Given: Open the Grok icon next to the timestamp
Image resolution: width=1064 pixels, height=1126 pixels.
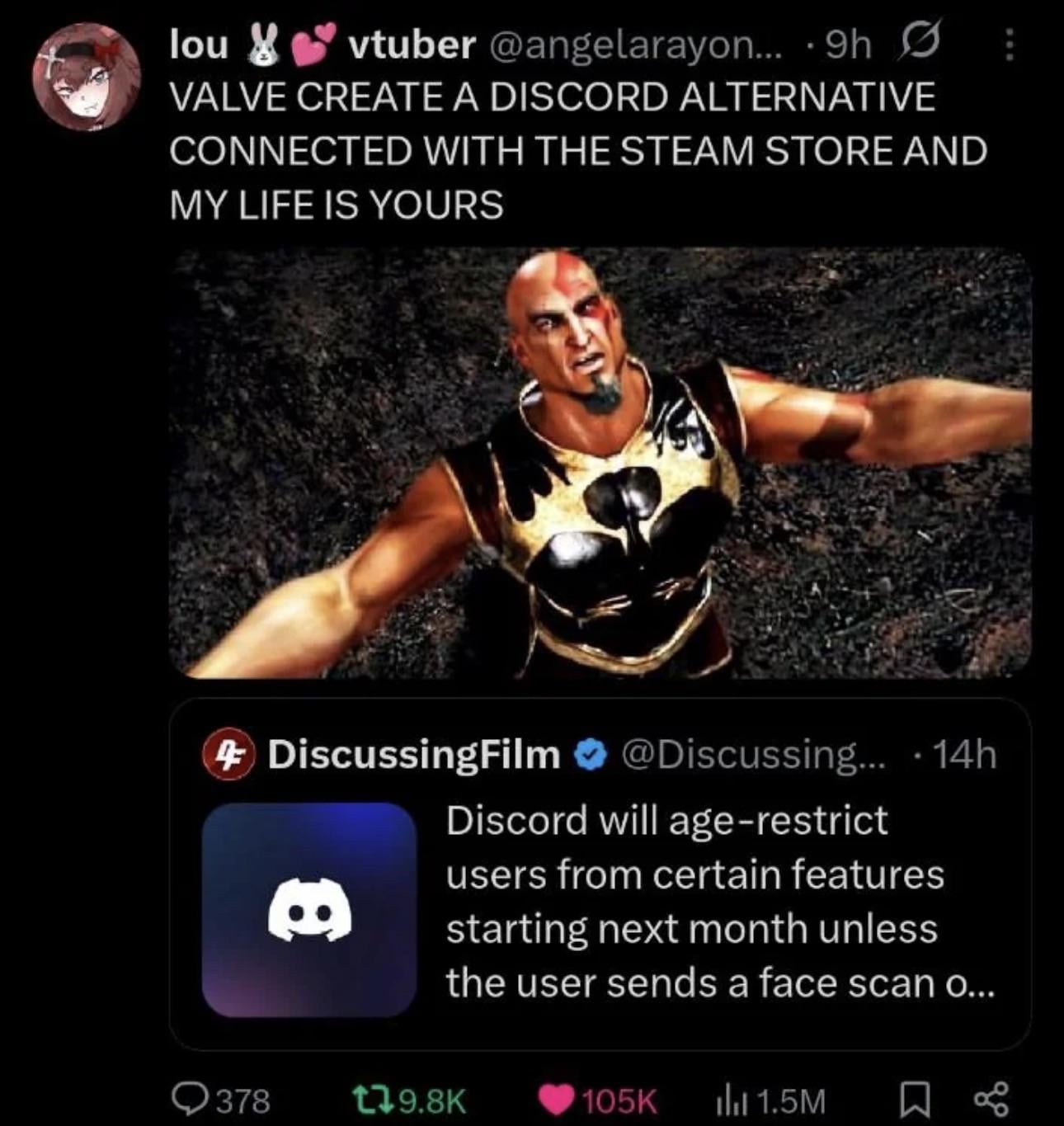Looking at the screenshot, I should [x=921, y=45].
